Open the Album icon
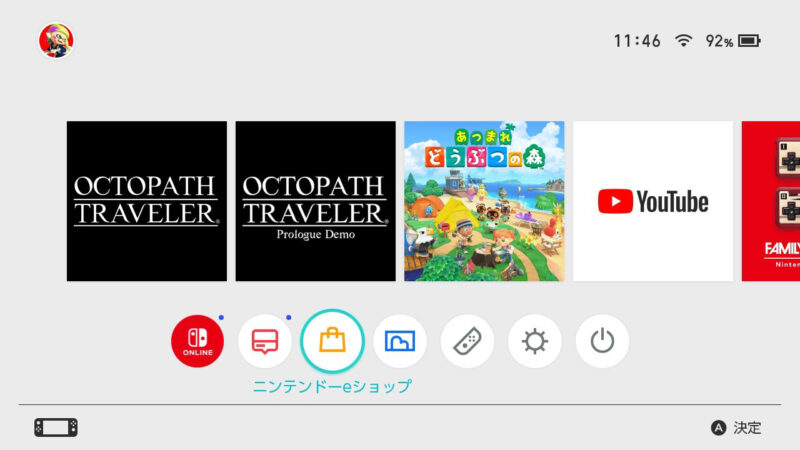 [399, 341]
